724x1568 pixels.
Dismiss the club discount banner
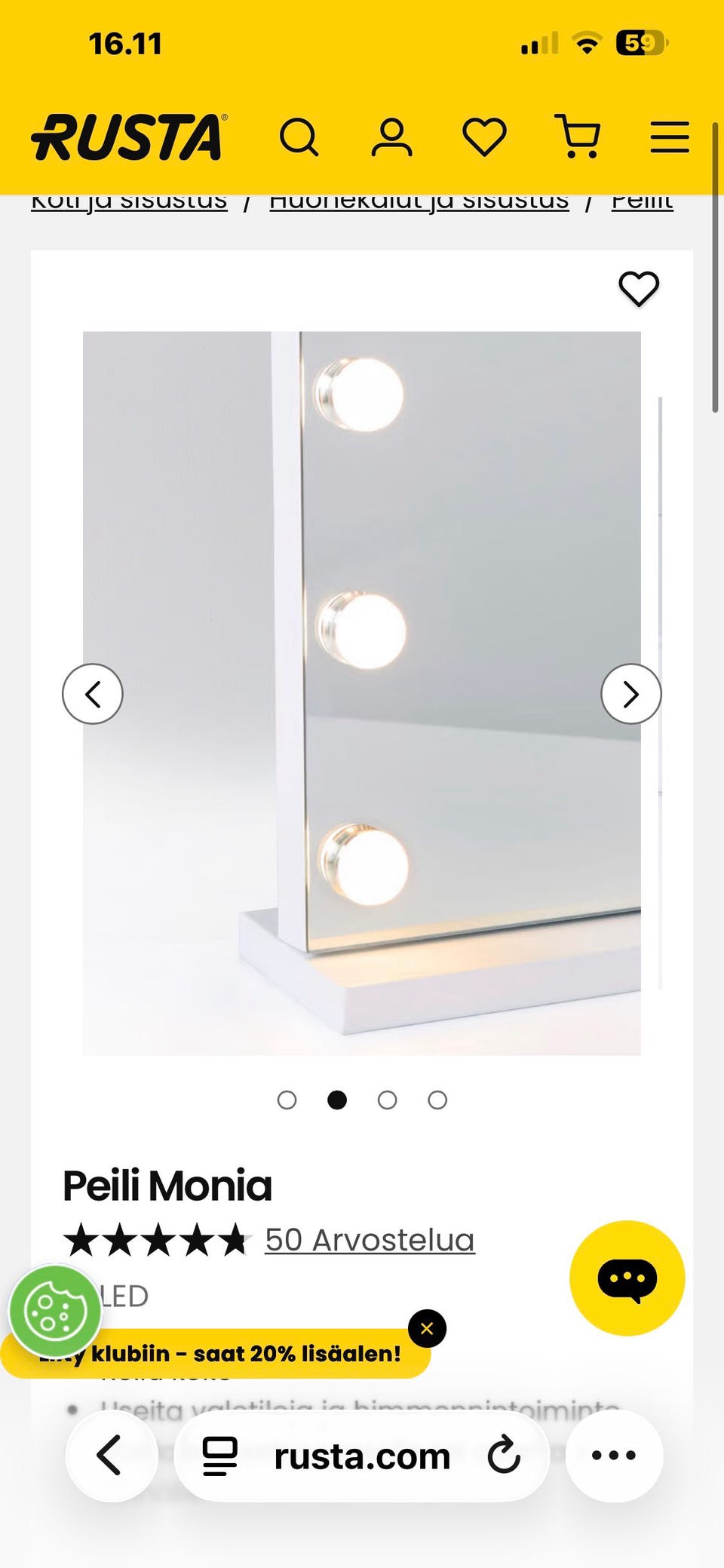coord(427,1329)
